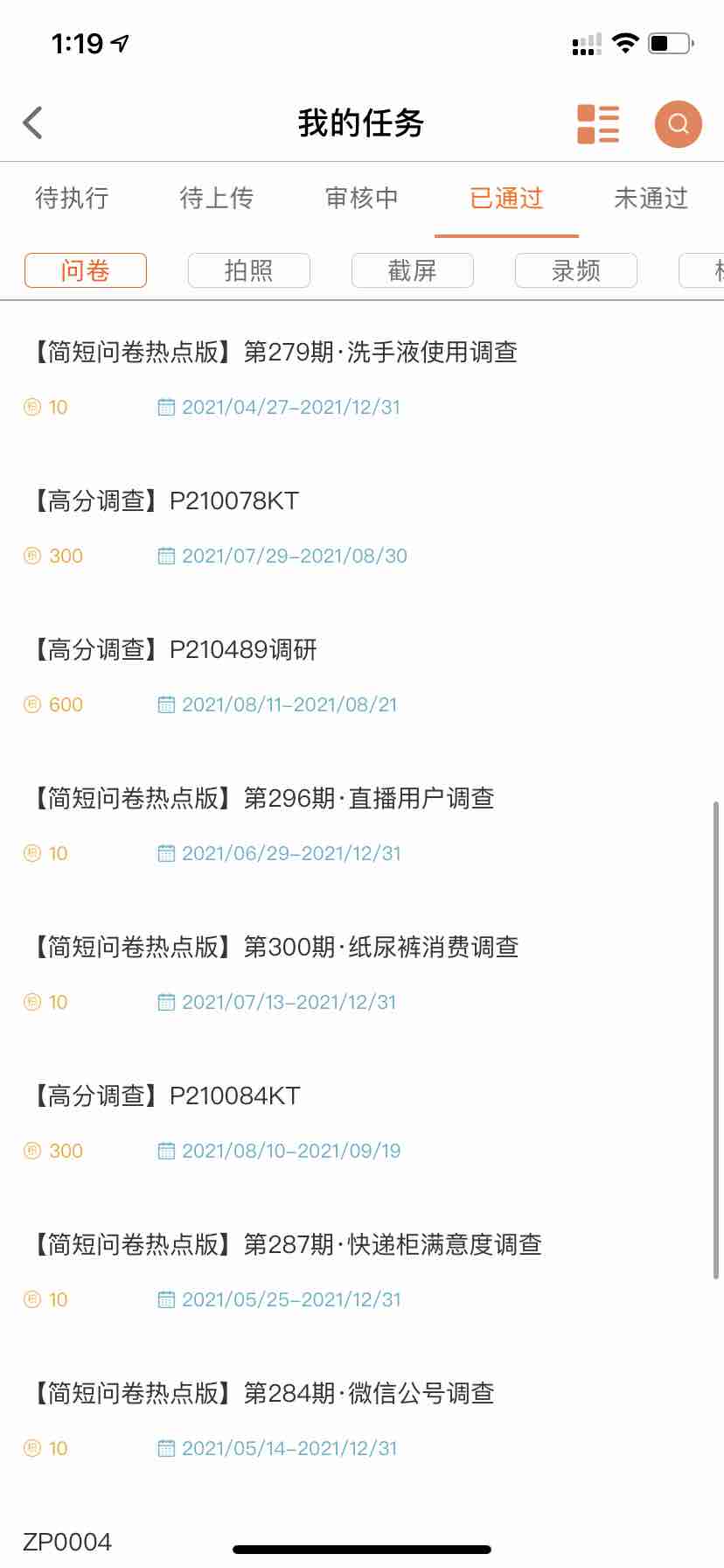Open the P210078KT survey task
The image size is (724, 1568).
point(166,501)
